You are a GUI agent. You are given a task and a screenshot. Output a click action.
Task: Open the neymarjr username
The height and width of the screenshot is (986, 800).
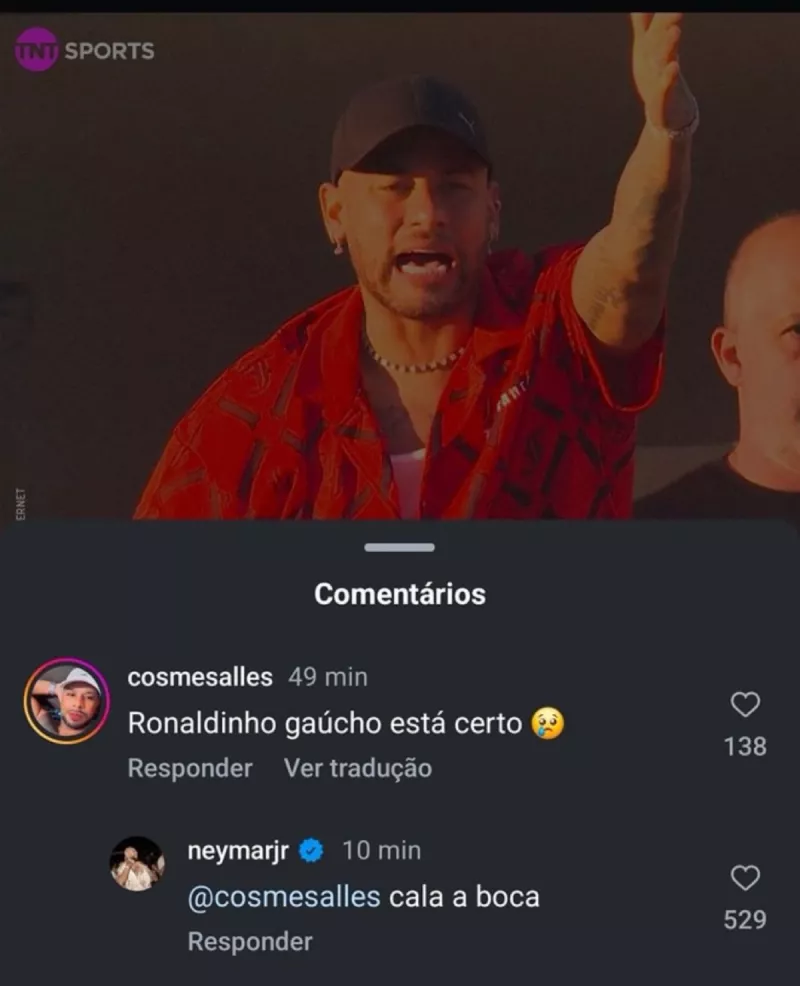(x=238, y=851)
